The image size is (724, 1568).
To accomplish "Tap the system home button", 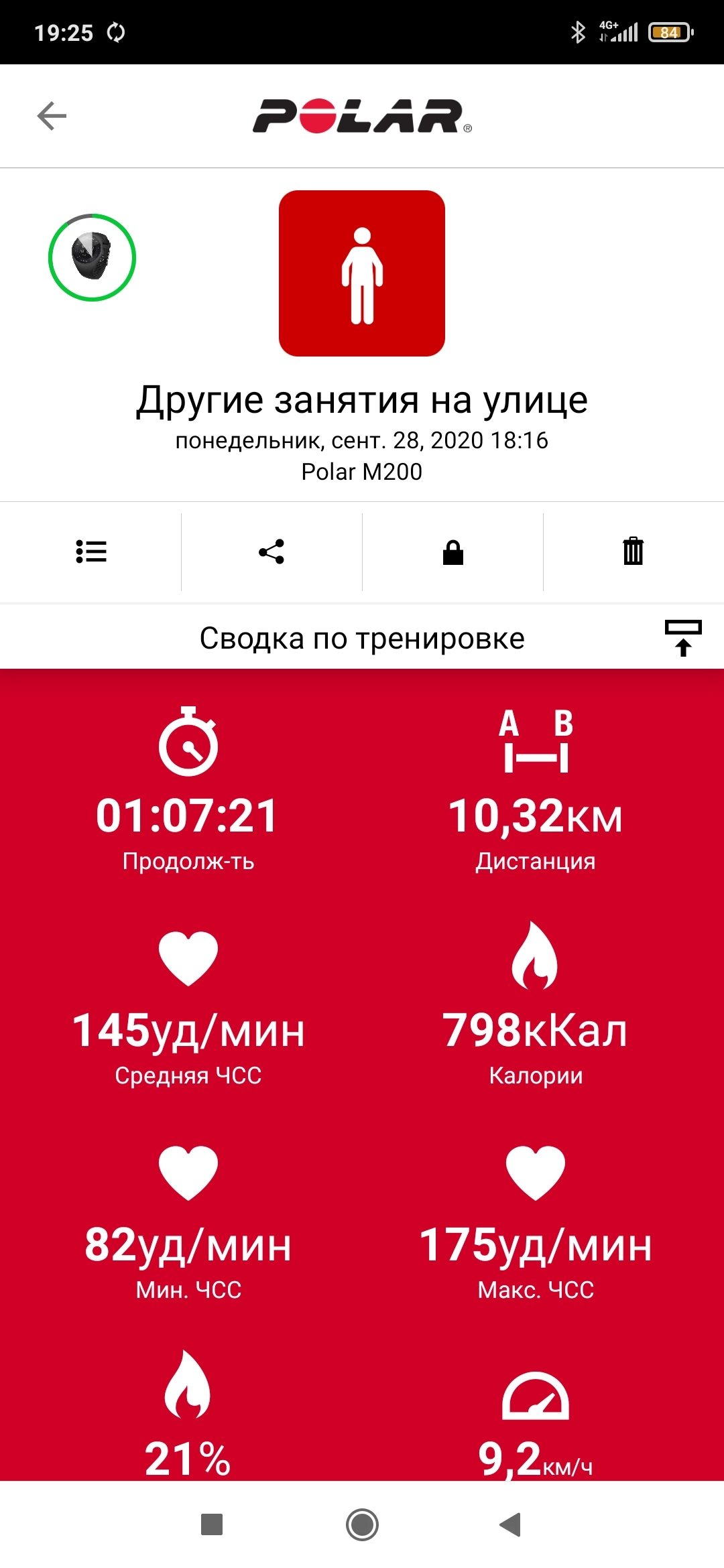I will [362, 1524].
